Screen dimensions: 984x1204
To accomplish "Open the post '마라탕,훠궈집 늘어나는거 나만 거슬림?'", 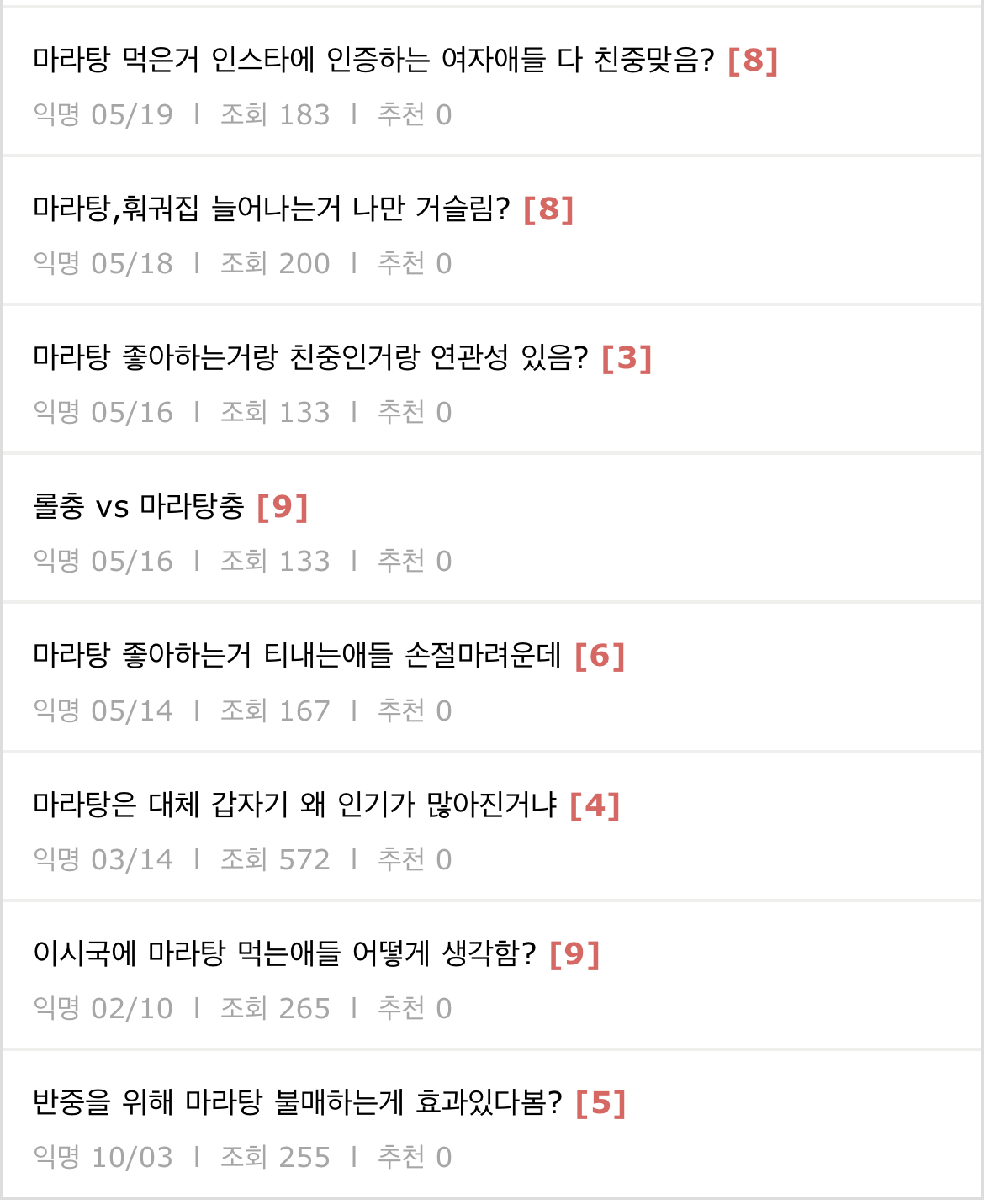I will [272, 209].
